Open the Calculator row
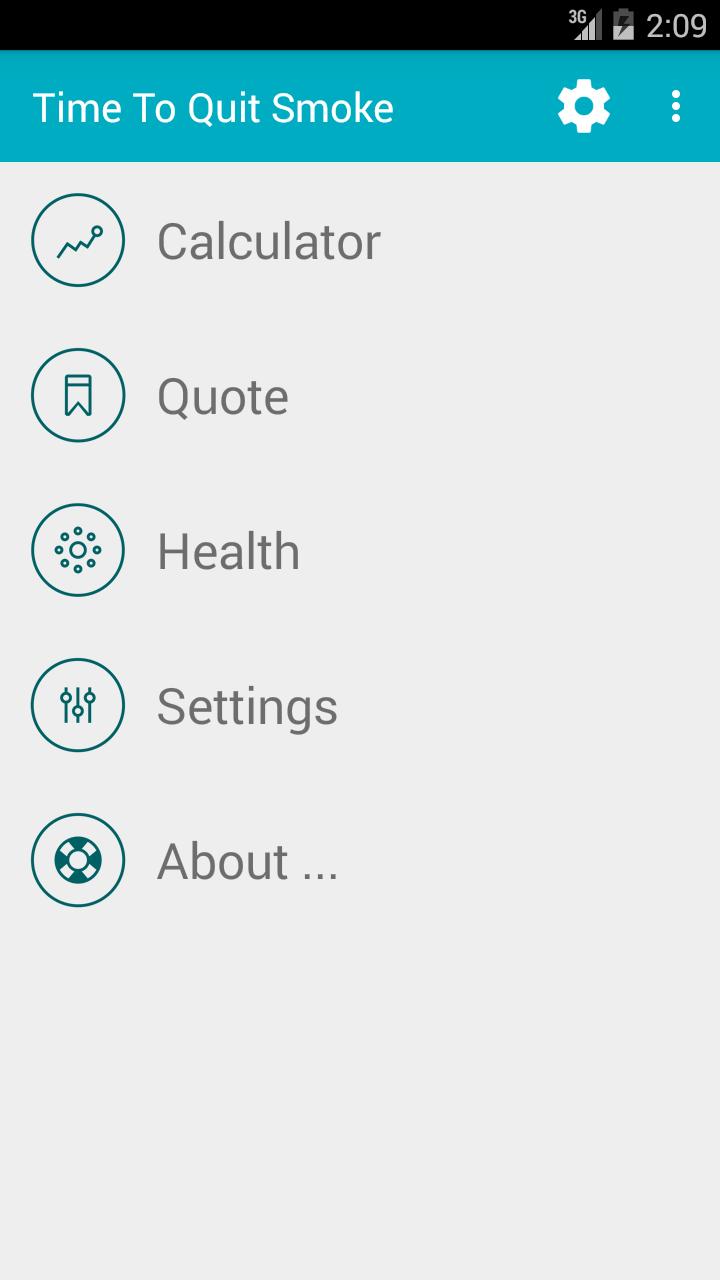 268,241
